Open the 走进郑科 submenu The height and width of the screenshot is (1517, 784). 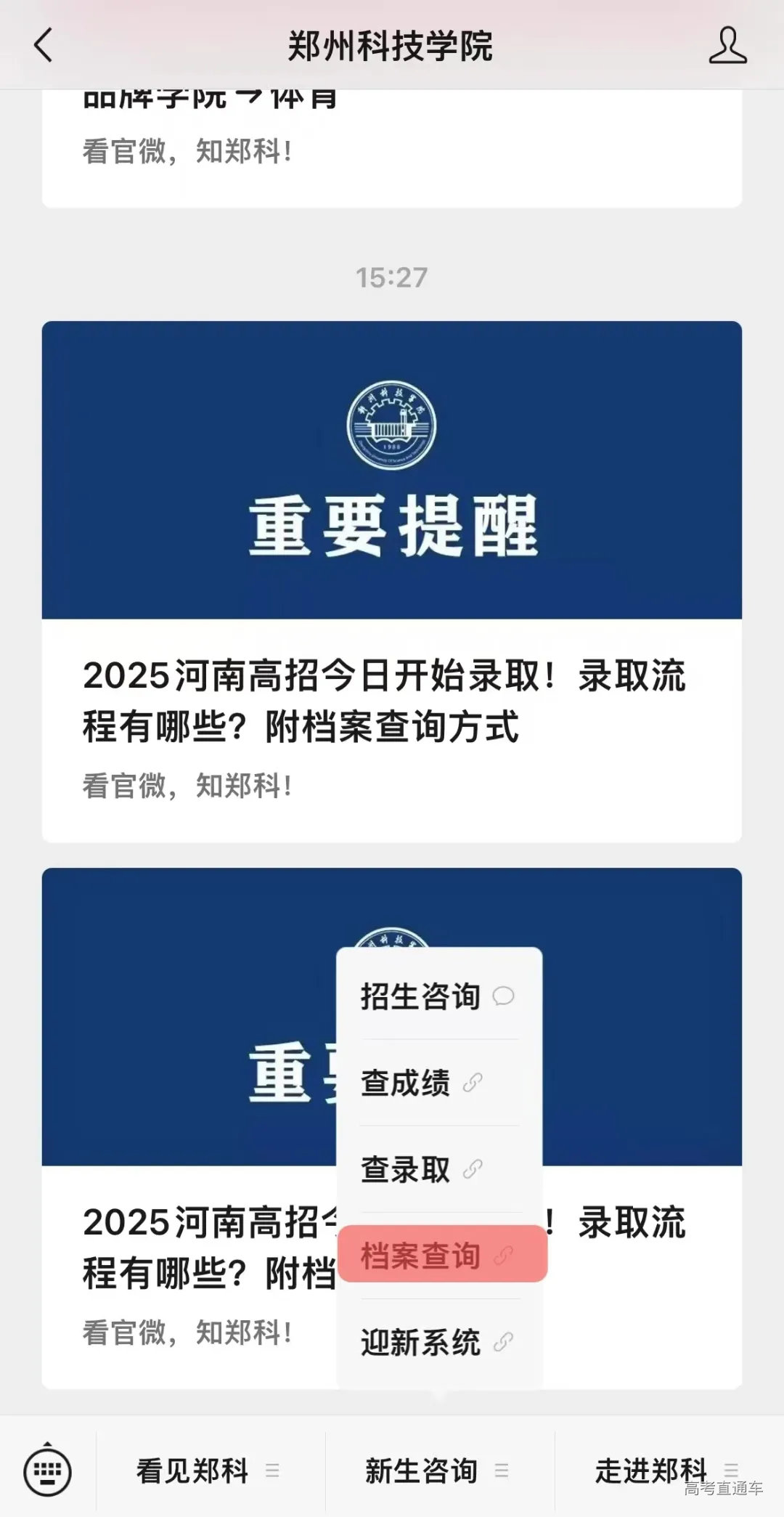[648, 1471]
